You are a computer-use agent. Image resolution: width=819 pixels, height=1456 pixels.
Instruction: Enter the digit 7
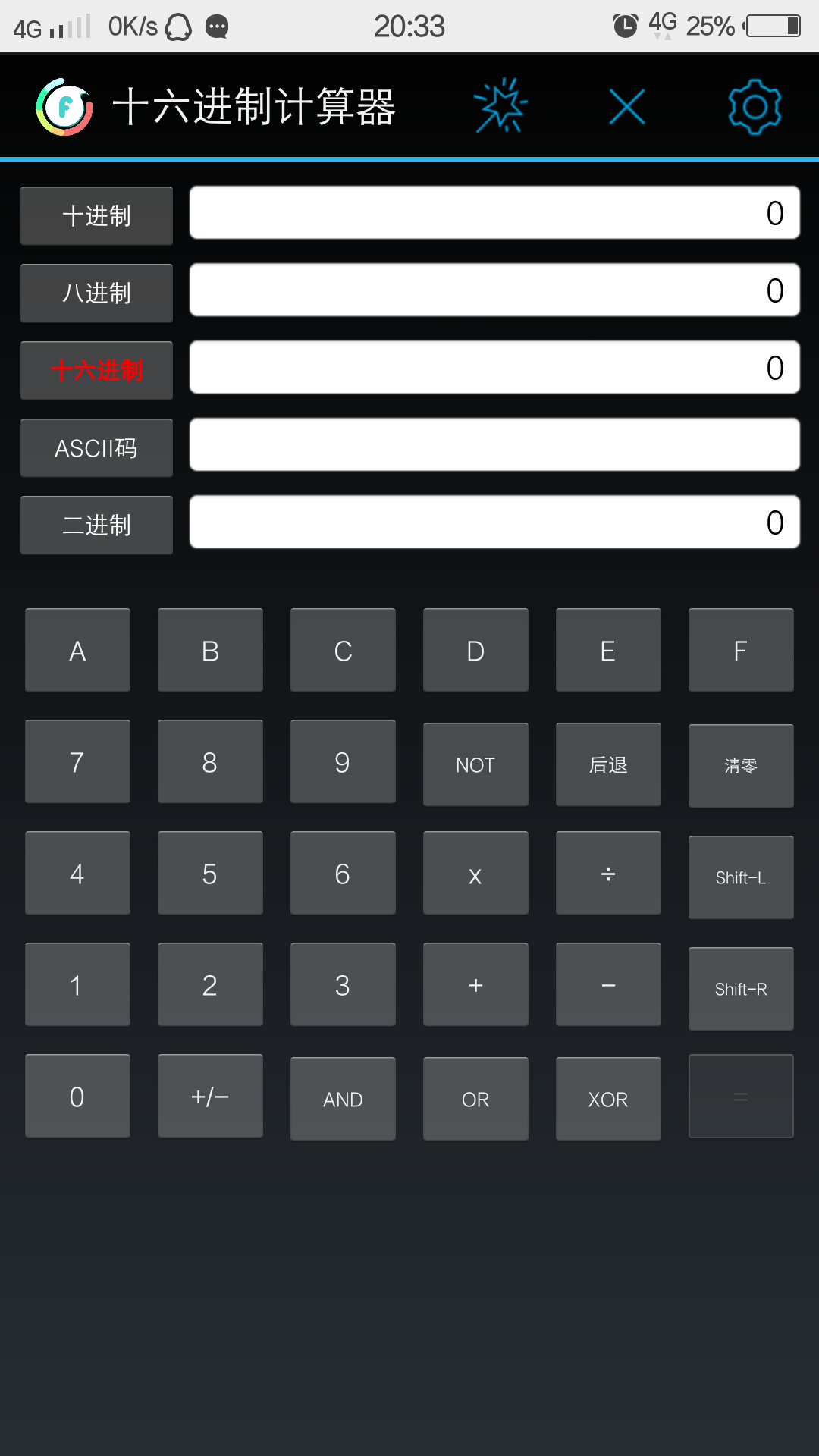[x=77, y=761]
